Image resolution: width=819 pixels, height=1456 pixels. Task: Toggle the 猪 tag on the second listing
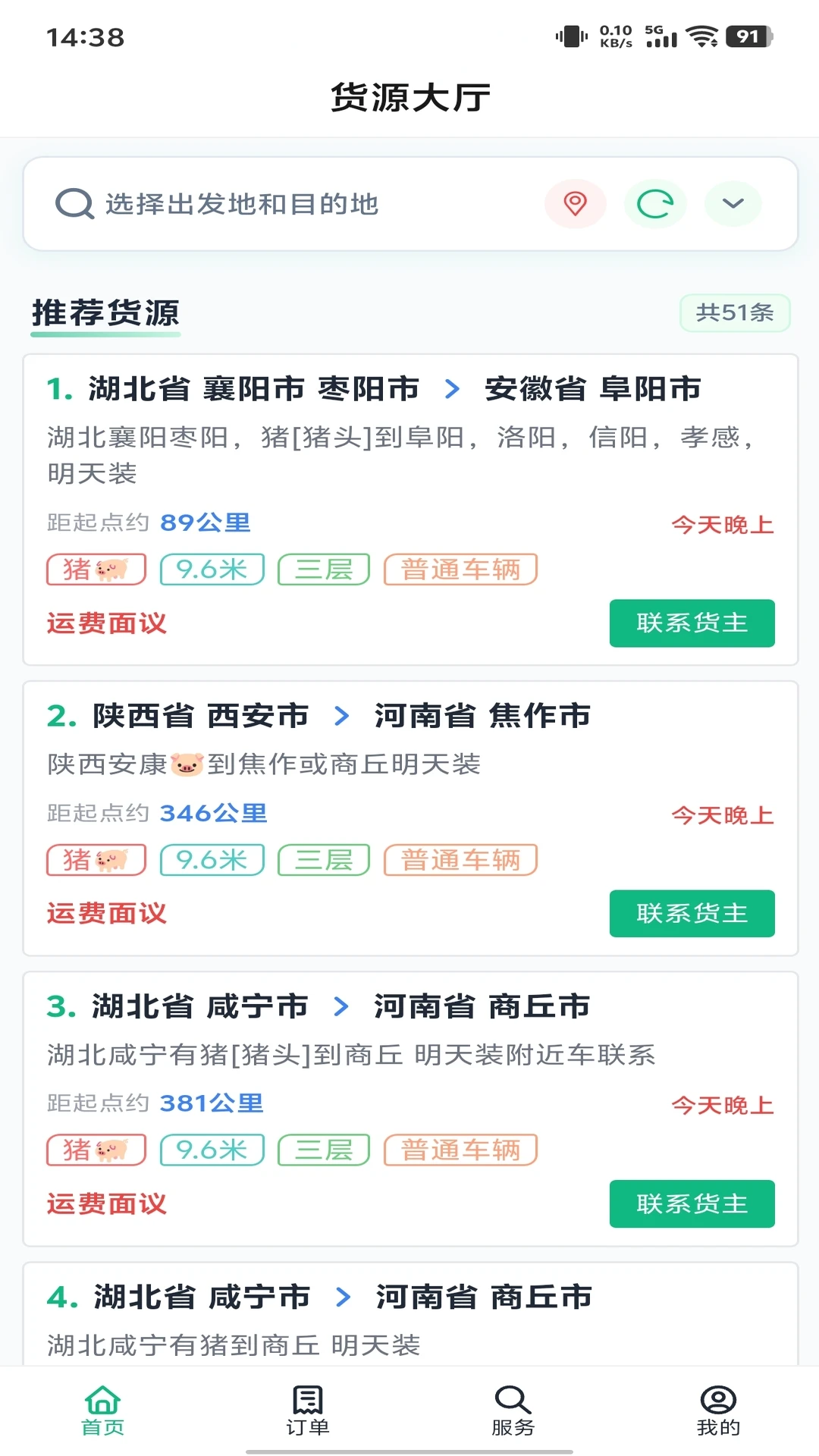click(x=96, y=859)
